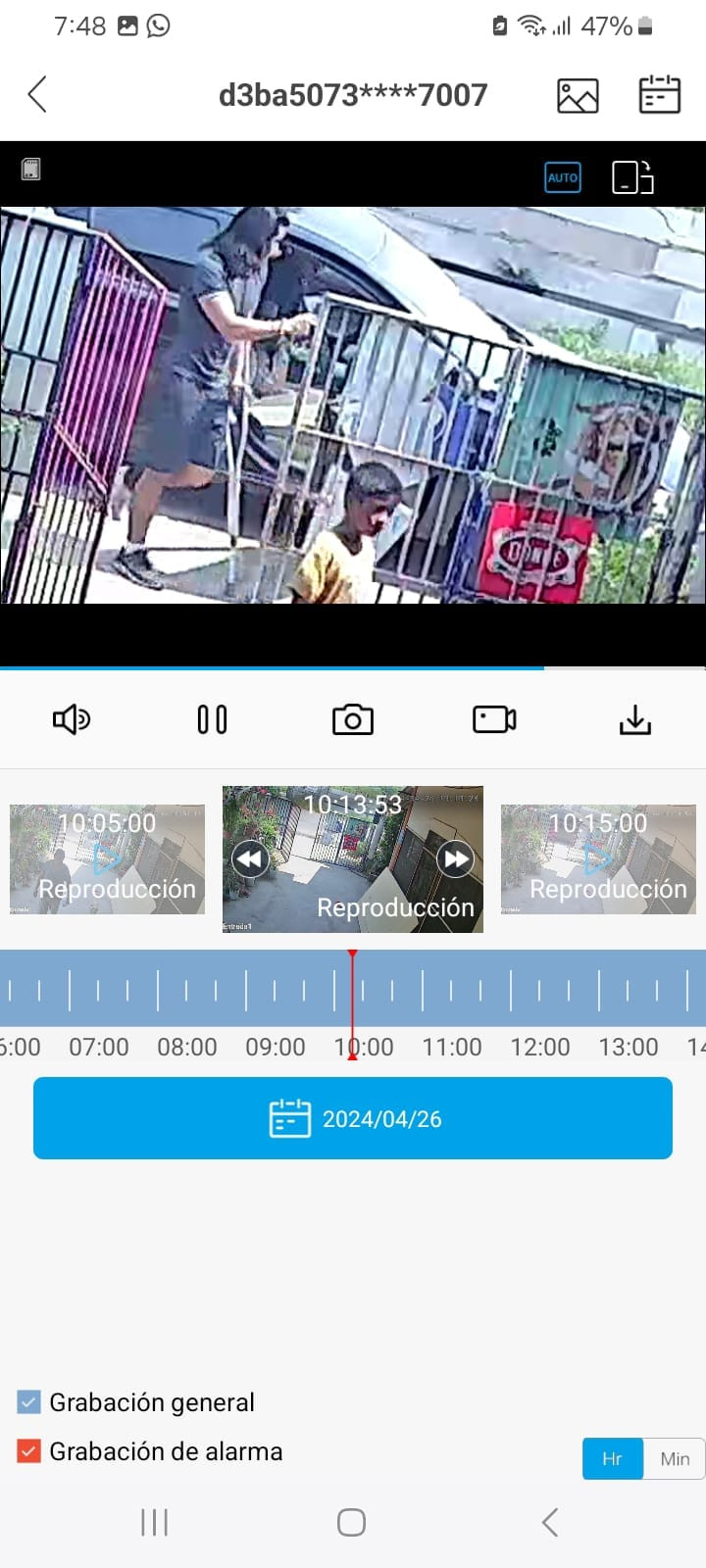Open the recent apps view

click(x=155, y=1522)
